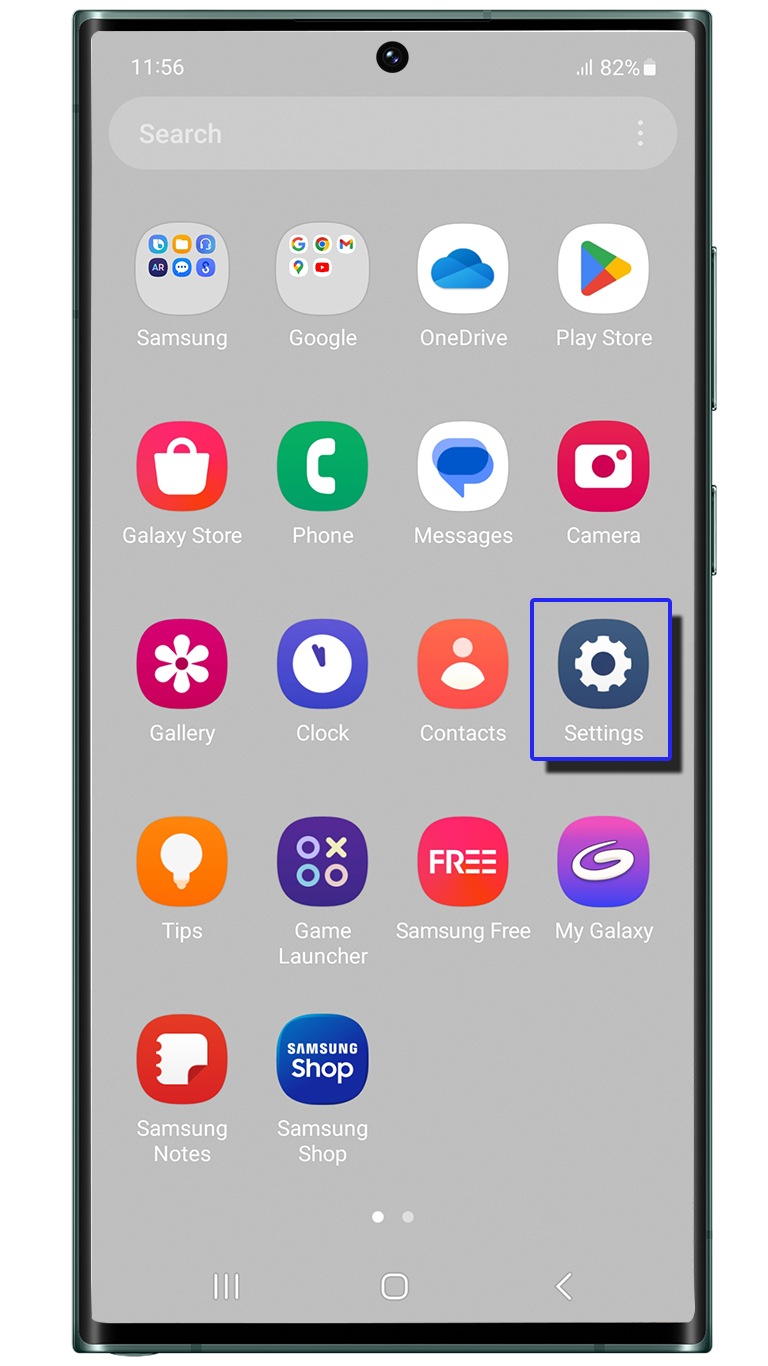Image resolution: width=768 pixels, height=1366 pixels.
Task: Open the Clock app
Action: pyautogui.click(x=322, y=665)
